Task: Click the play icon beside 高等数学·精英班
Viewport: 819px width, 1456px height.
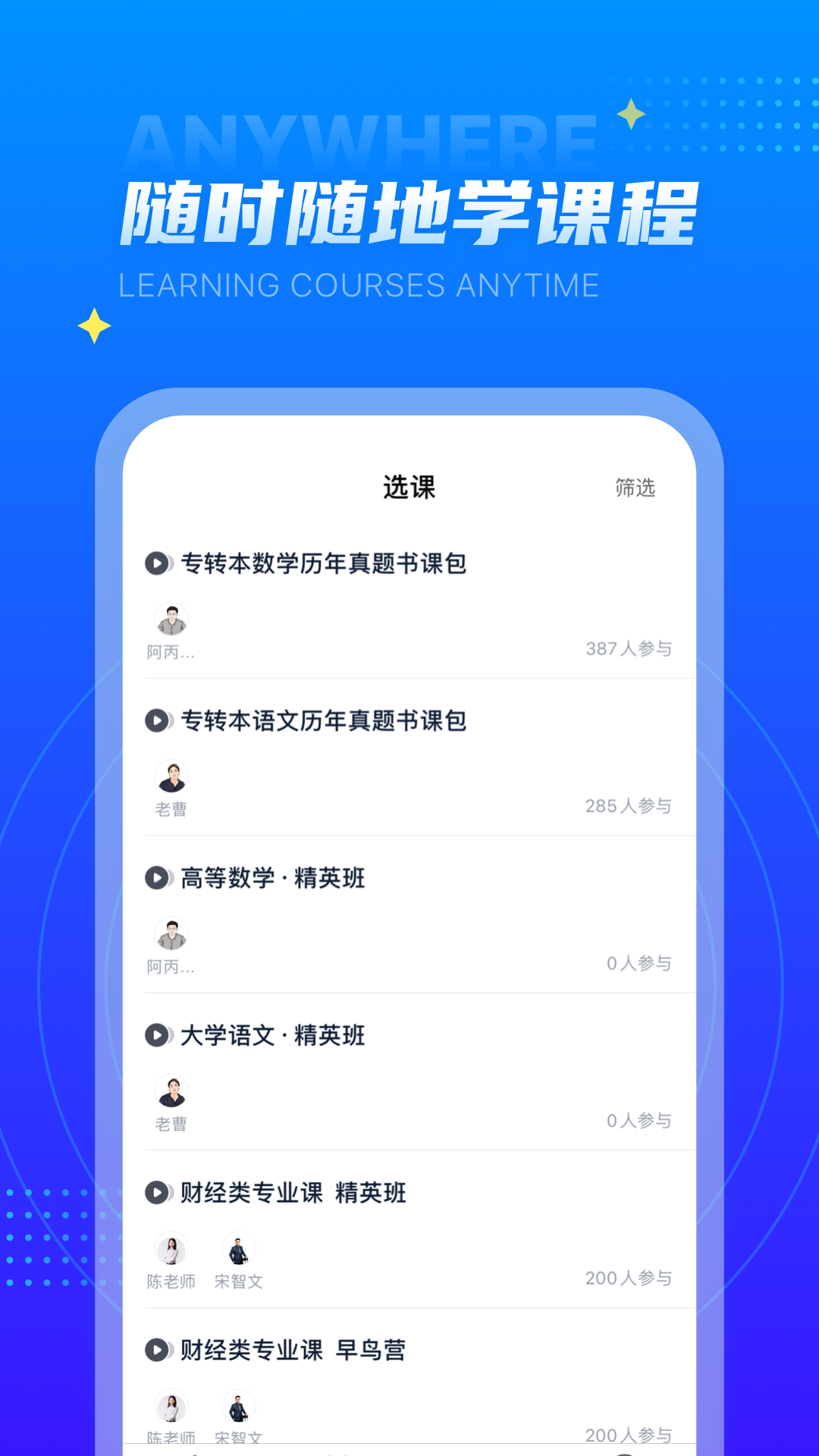Action: [x=157, y=878]
